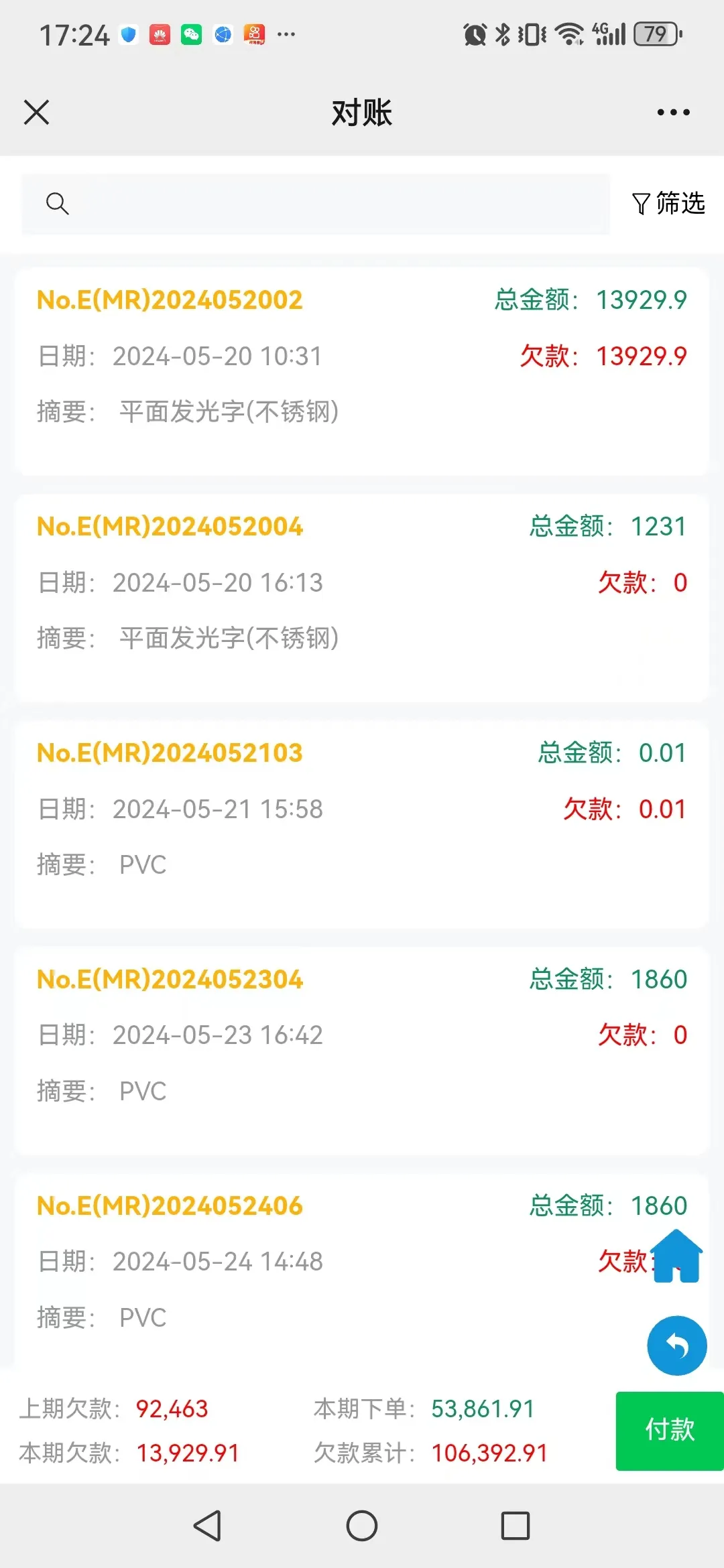Open the 筛选 filter options
This screenshot has width=724, height=1568.
[x=668, y=203]
